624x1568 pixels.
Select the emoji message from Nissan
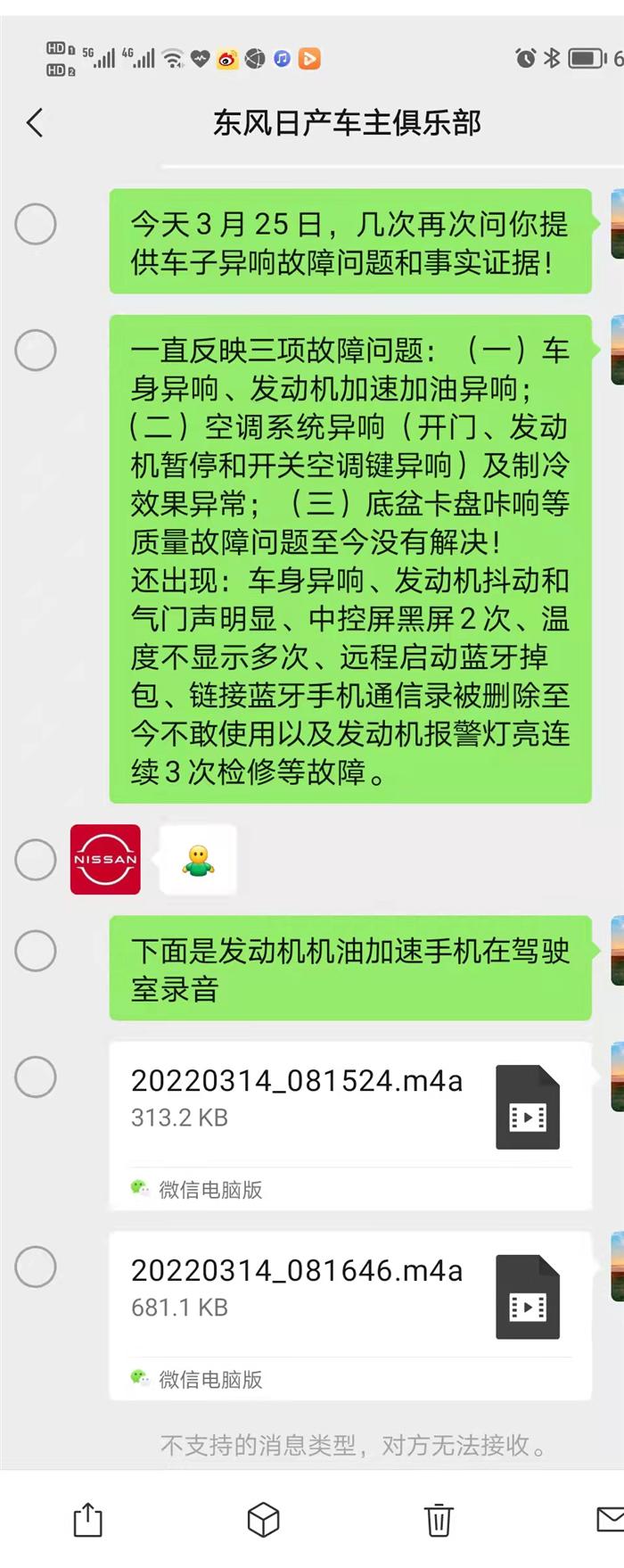(36, 860)
